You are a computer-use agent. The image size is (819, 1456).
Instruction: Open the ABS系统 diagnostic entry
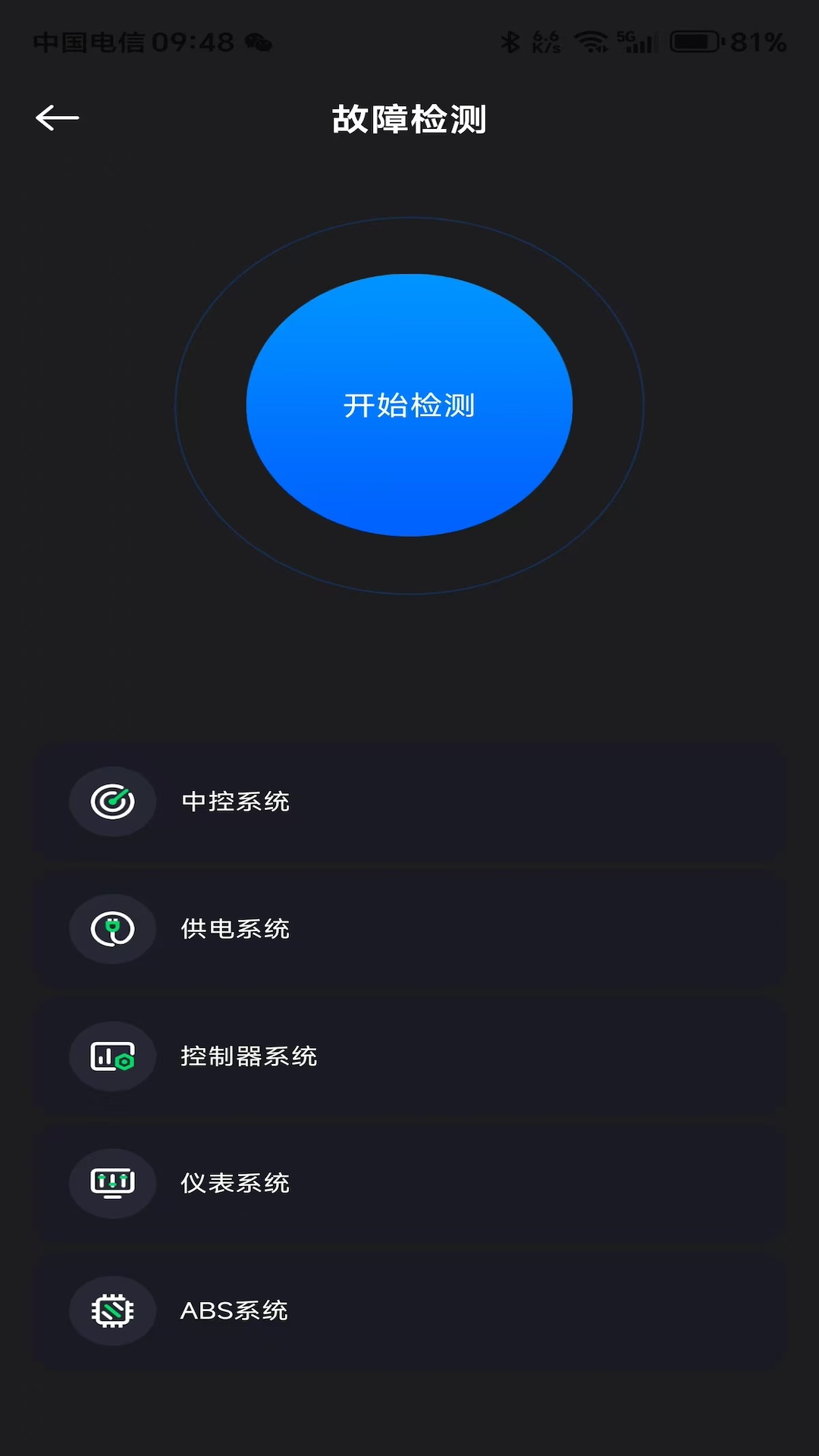point(409,1310)
